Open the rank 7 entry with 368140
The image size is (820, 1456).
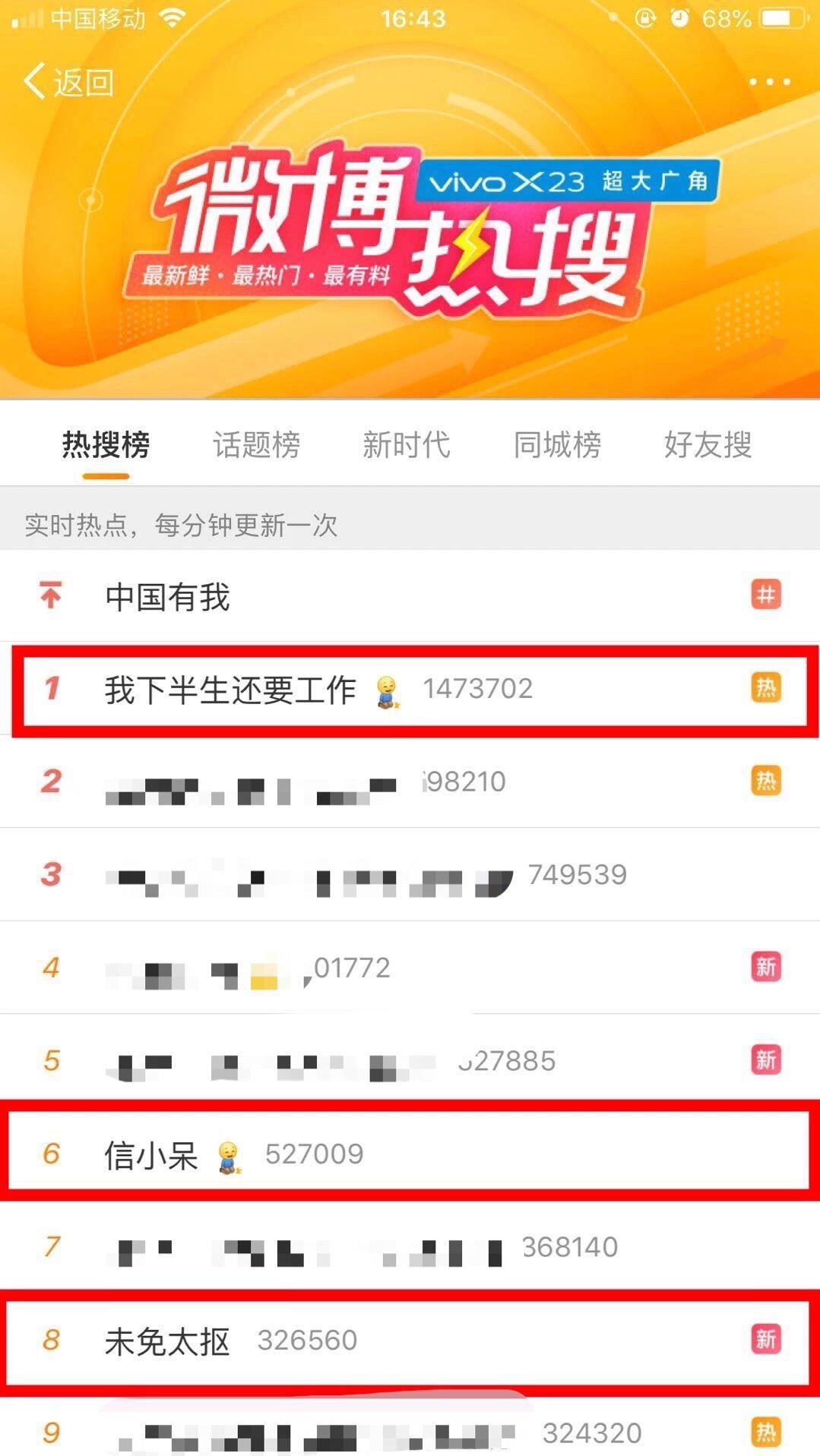[x=365, y=1247]
